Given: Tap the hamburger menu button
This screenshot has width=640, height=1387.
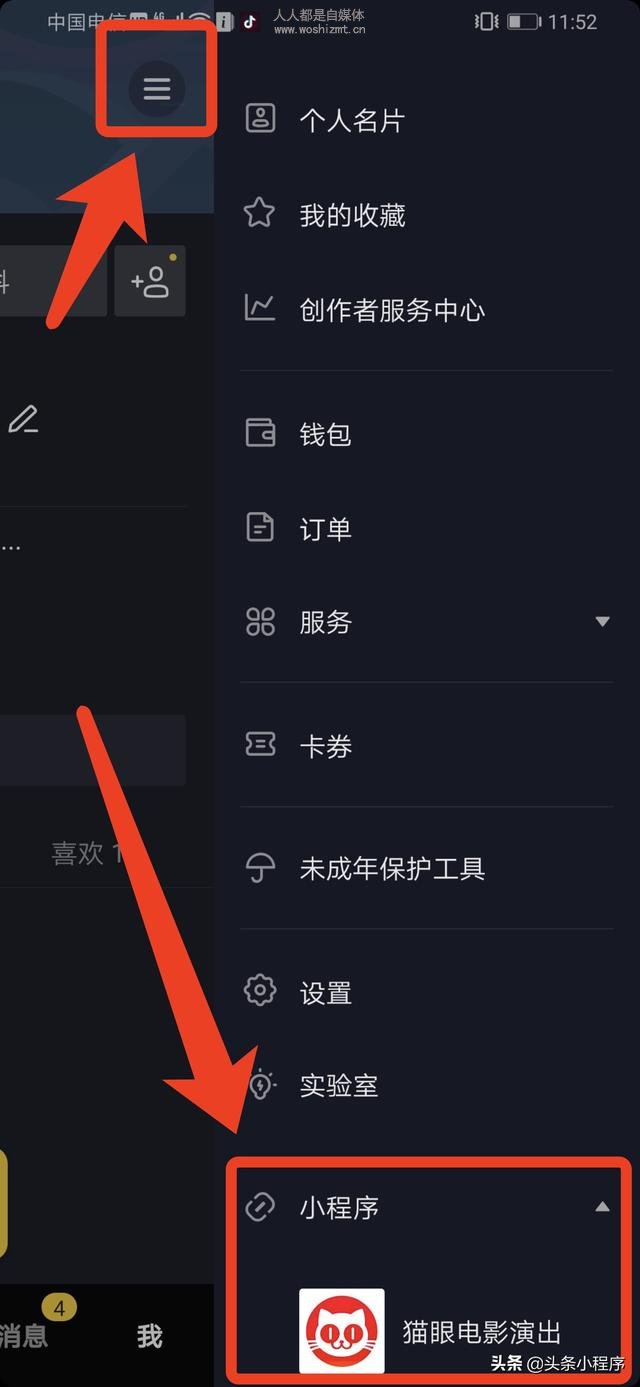Looking at the screenshot, I should point(156,89).
